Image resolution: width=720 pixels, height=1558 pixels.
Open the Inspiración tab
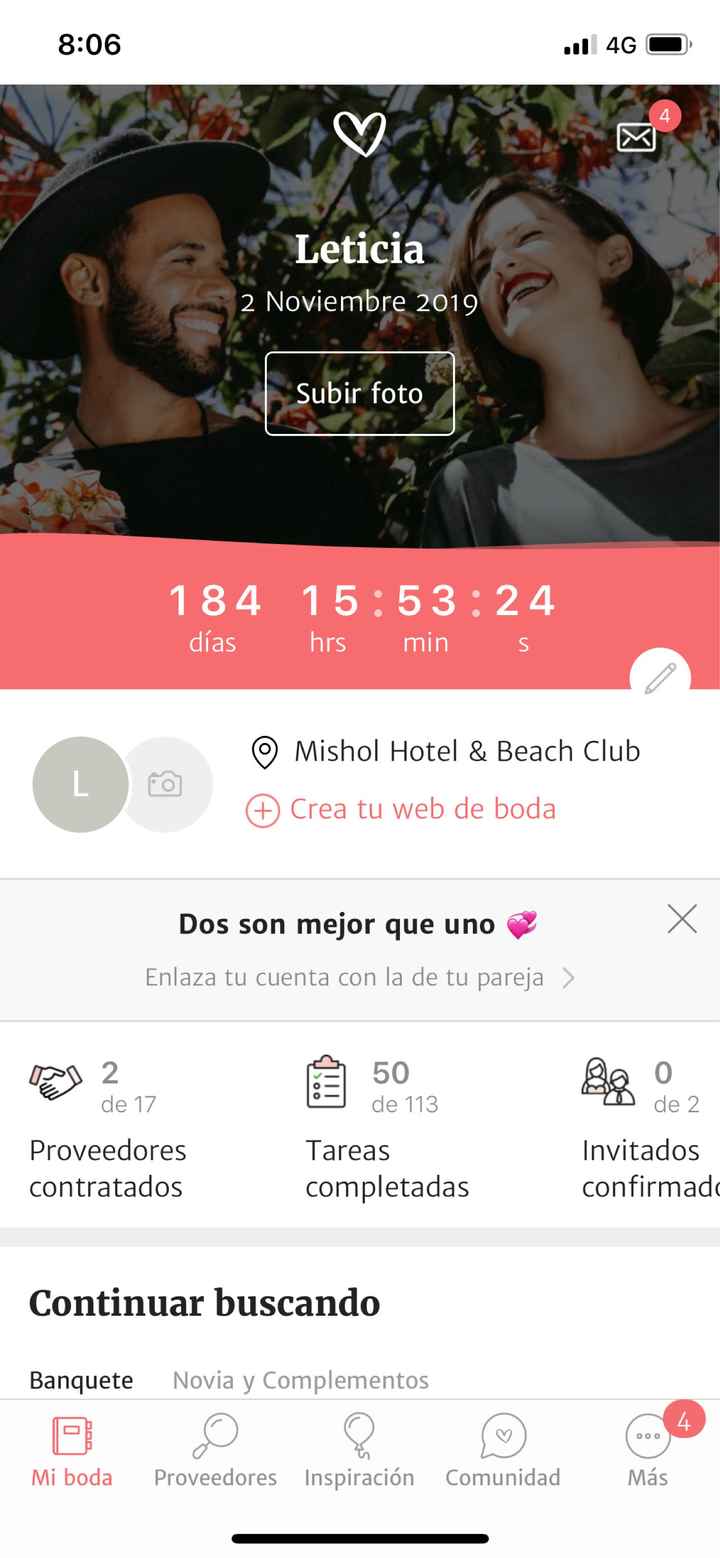click(x=359, y=1450)
